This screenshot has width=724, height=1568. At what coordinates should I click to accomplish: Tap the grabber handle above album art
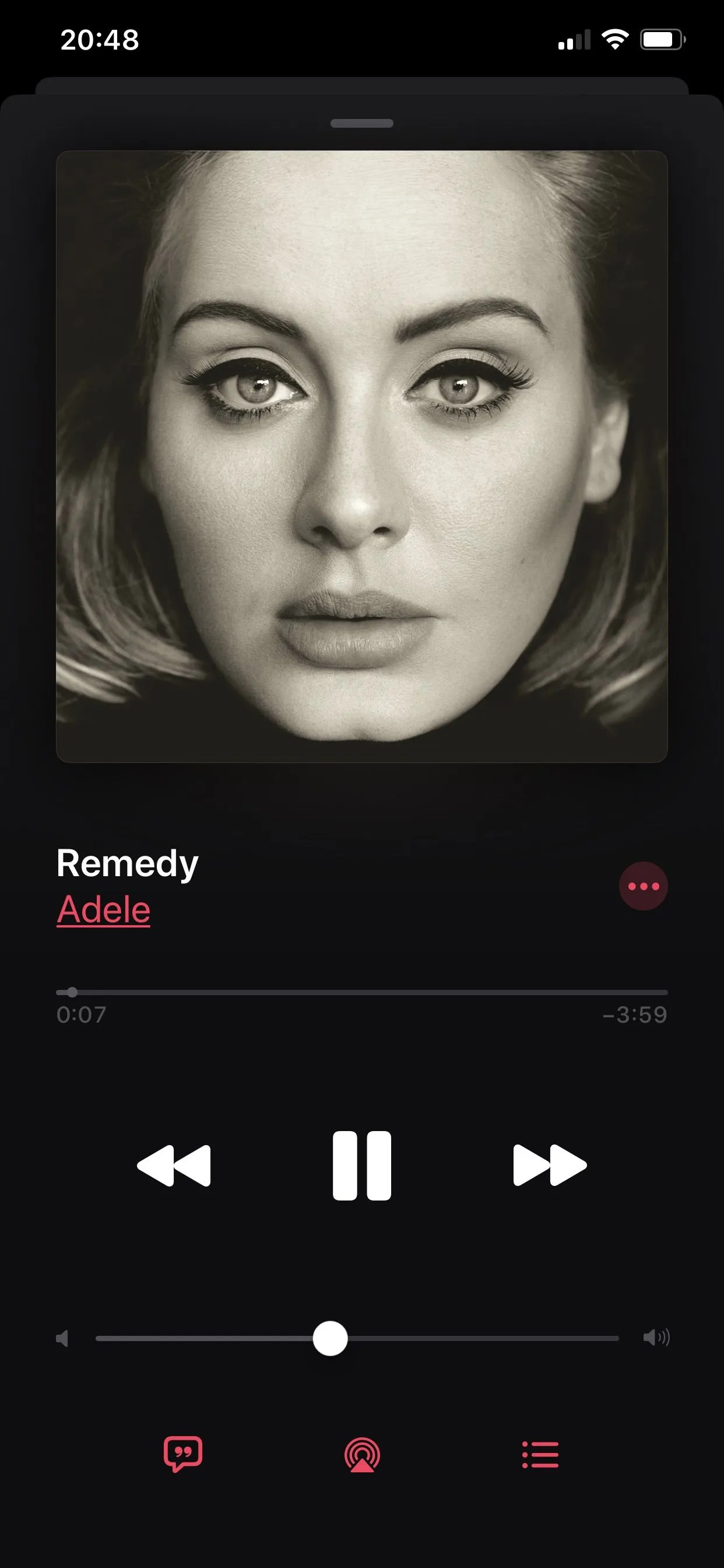(x=362, y=124)
